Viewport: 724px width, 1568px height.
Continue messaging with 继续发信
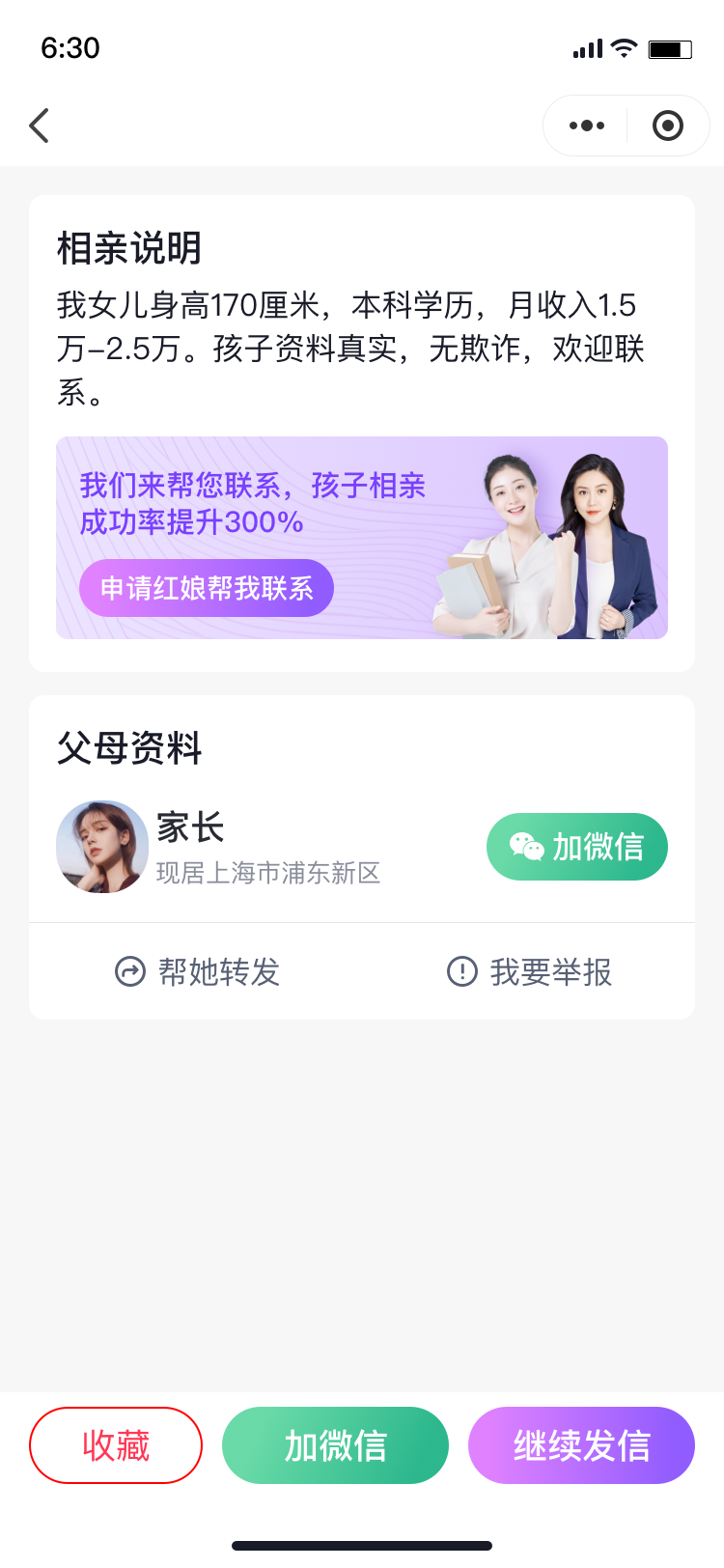pyautogui.click(x=581, y=1445)
